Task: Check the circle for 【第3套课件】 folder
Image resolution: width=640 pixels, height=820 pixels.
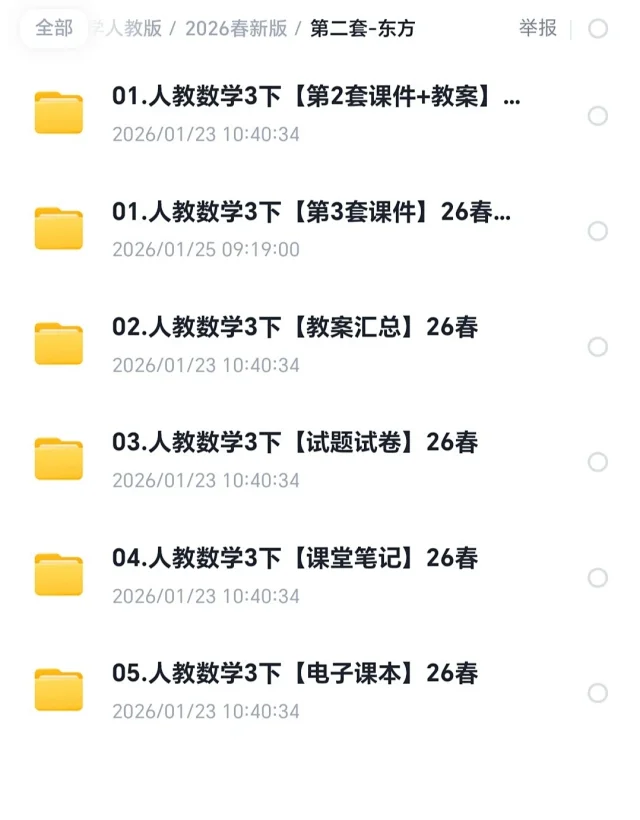Action: tap(598, 231)
